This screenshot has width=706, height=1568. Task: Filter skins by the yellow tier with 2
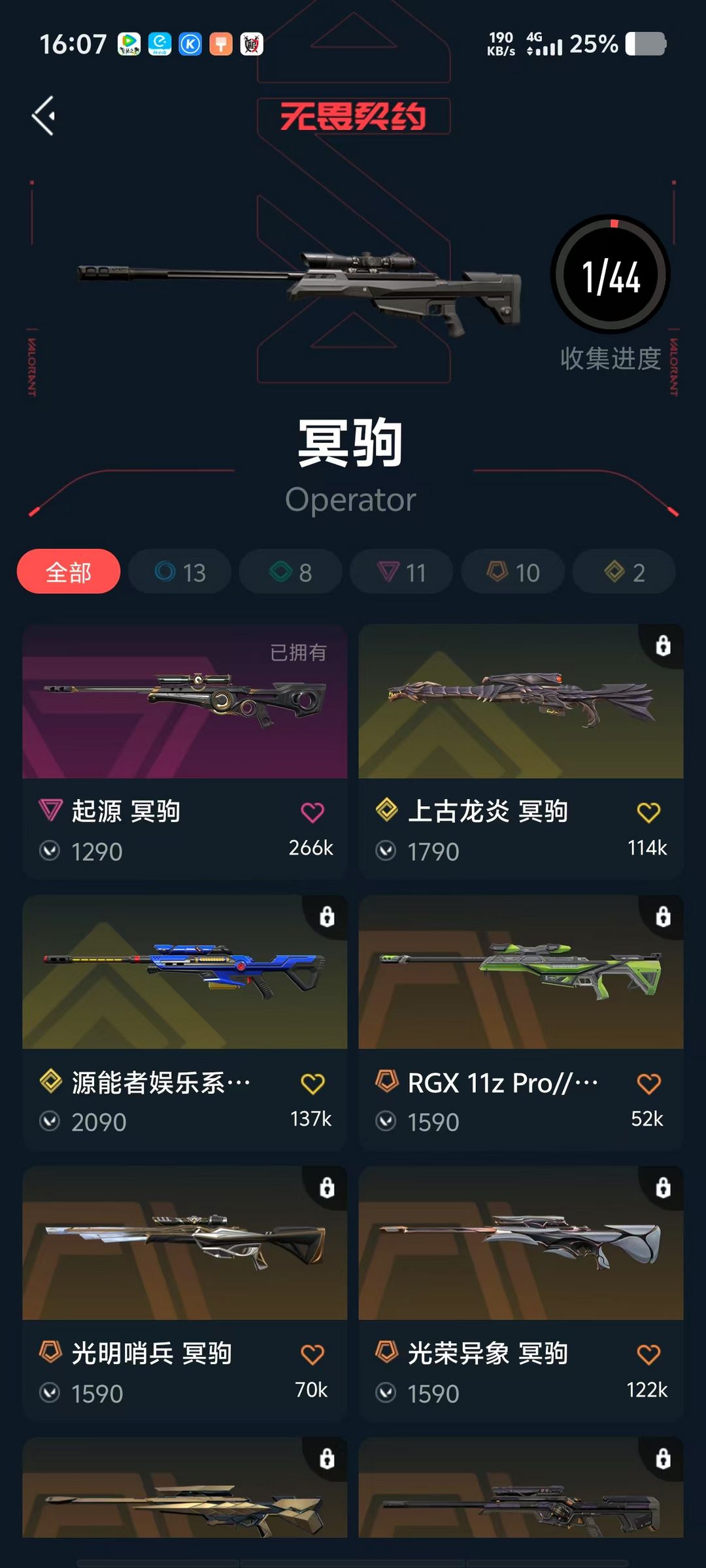(624, 572)
